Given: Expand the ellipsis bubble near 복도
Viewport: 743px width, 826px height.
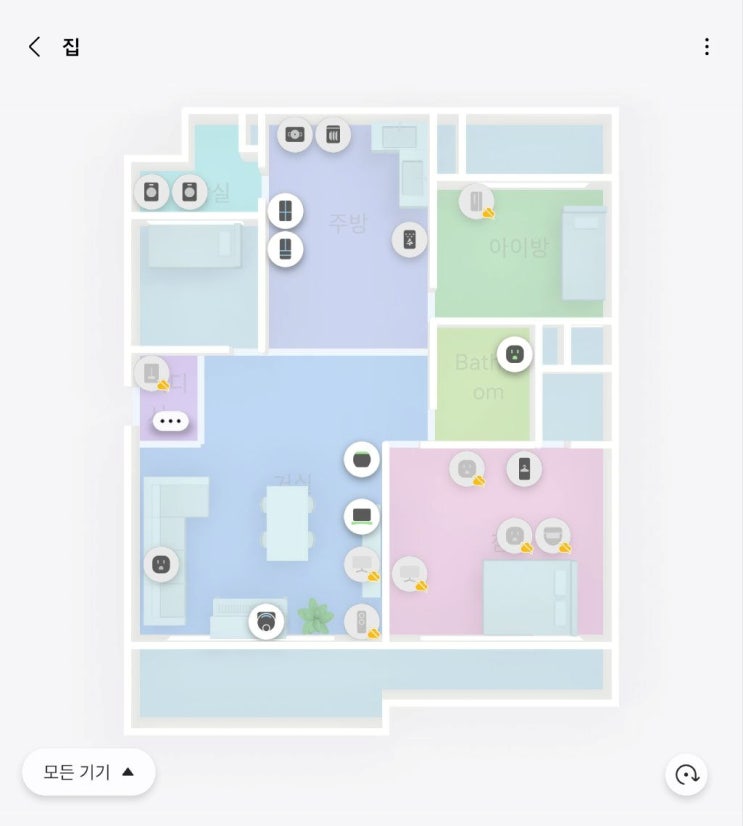Looking at the screenshot, I should [170, 420].
